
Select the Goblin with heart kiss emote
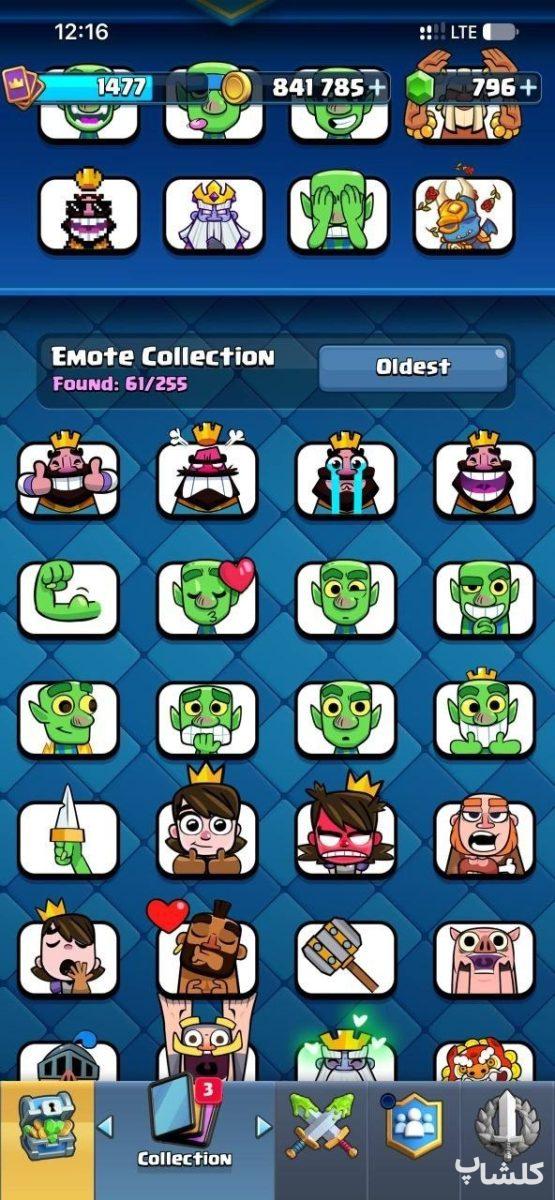point(207,598)
